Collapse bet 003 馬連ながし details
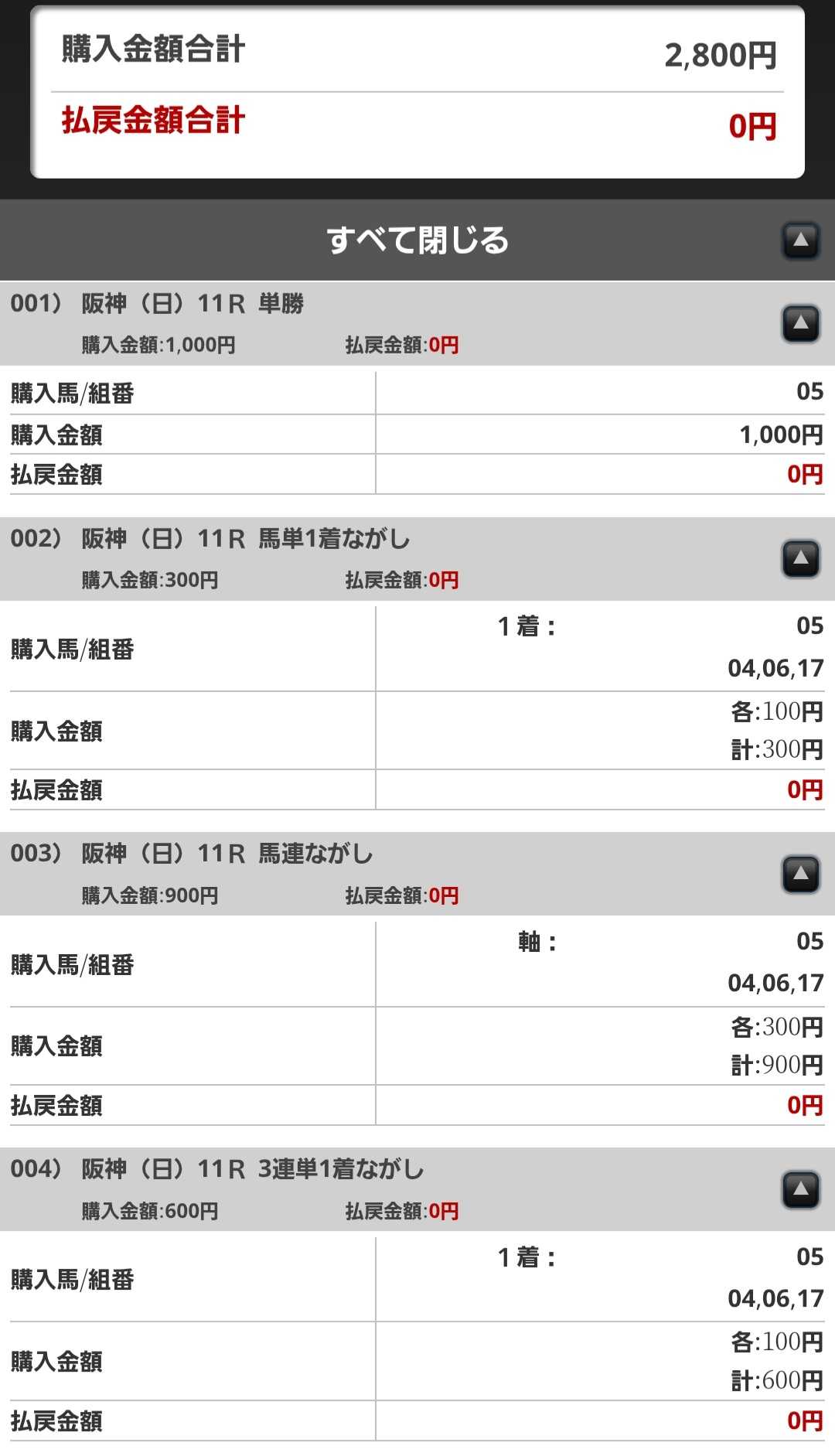The width and height of the screenshot is (835, 1456). [x=800, y=874]
